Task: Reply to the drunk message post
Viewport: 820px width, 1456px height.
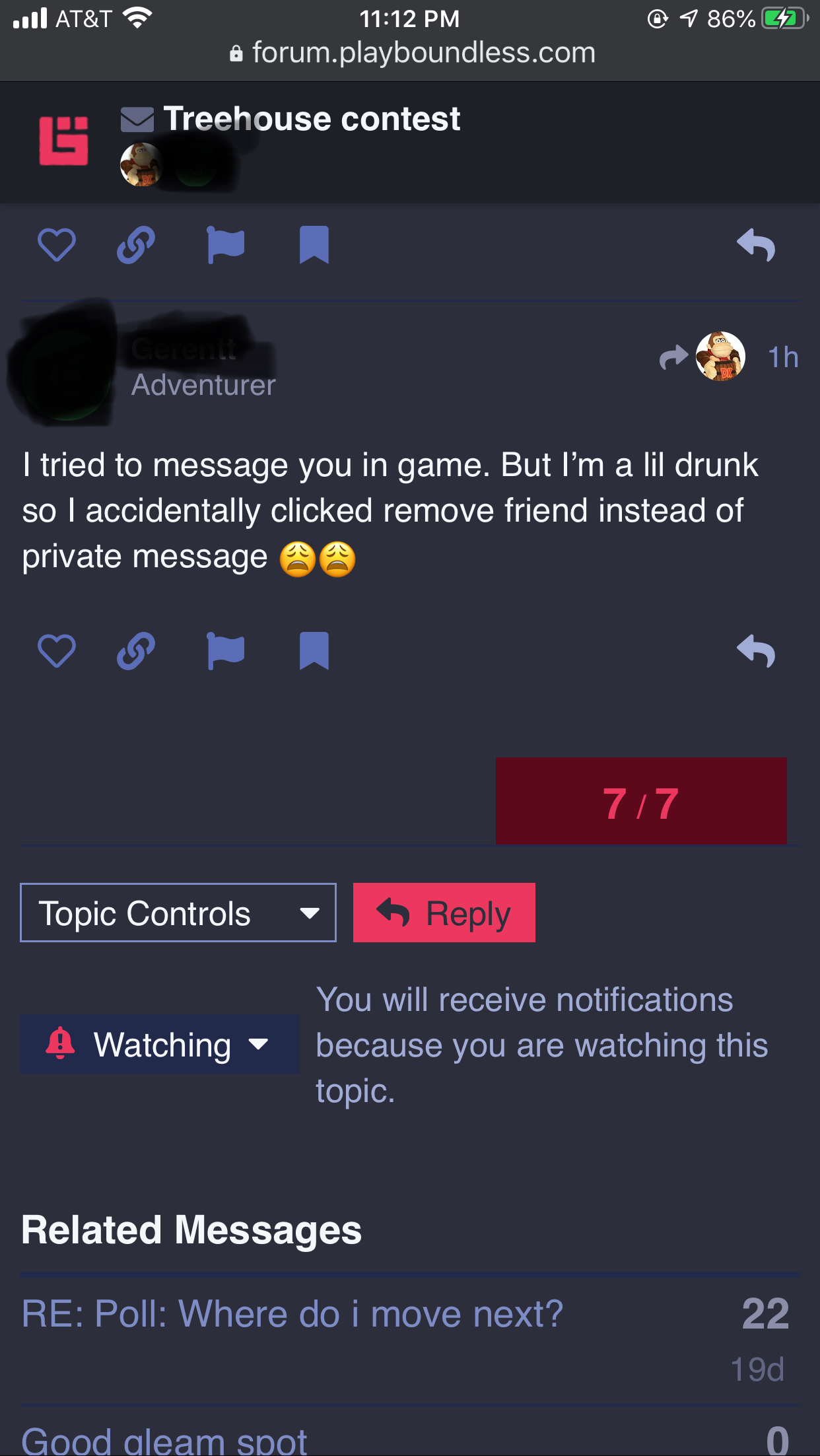Action: [x=756, y=651]
